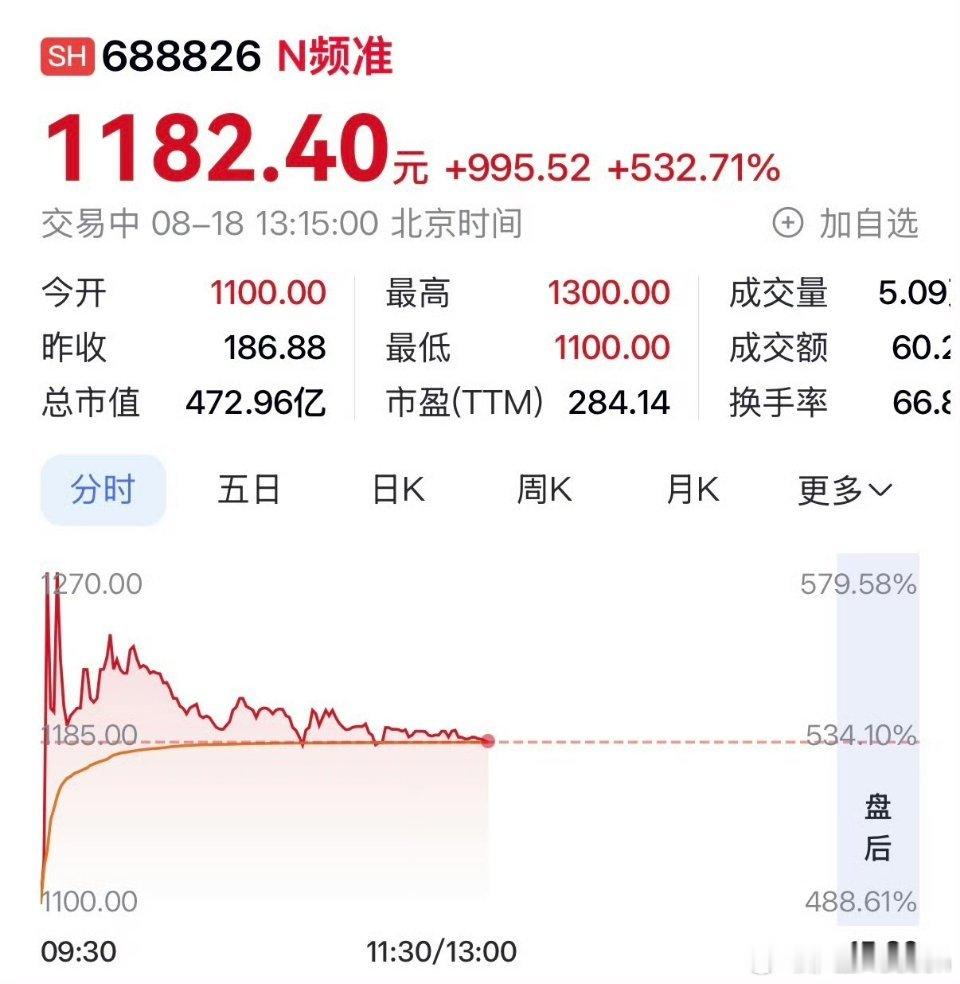Screen dimensions: 960x984
Task: Show the 月K chart tab
Action: click(x=693, y=489)
